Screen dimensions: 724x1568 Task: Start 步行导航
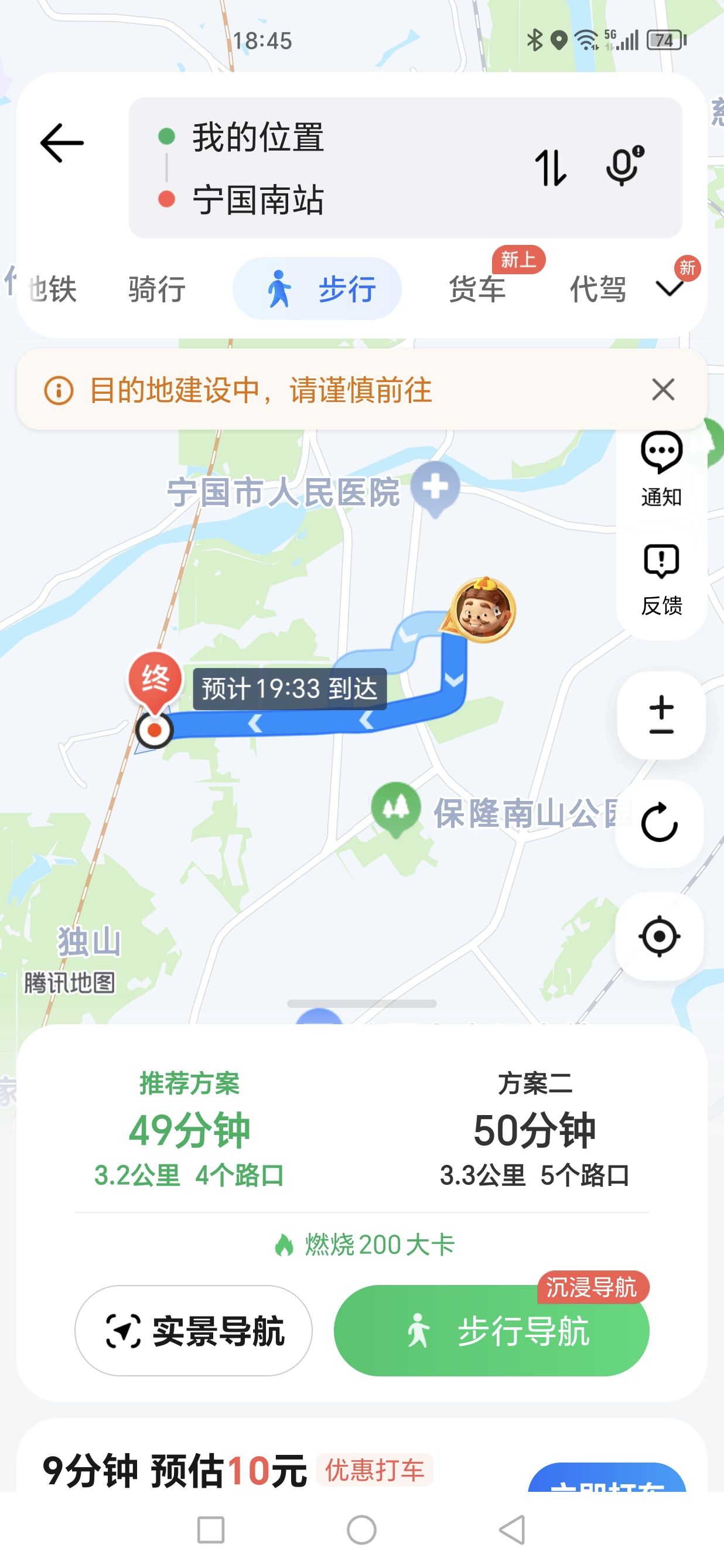click(491, 1331)
